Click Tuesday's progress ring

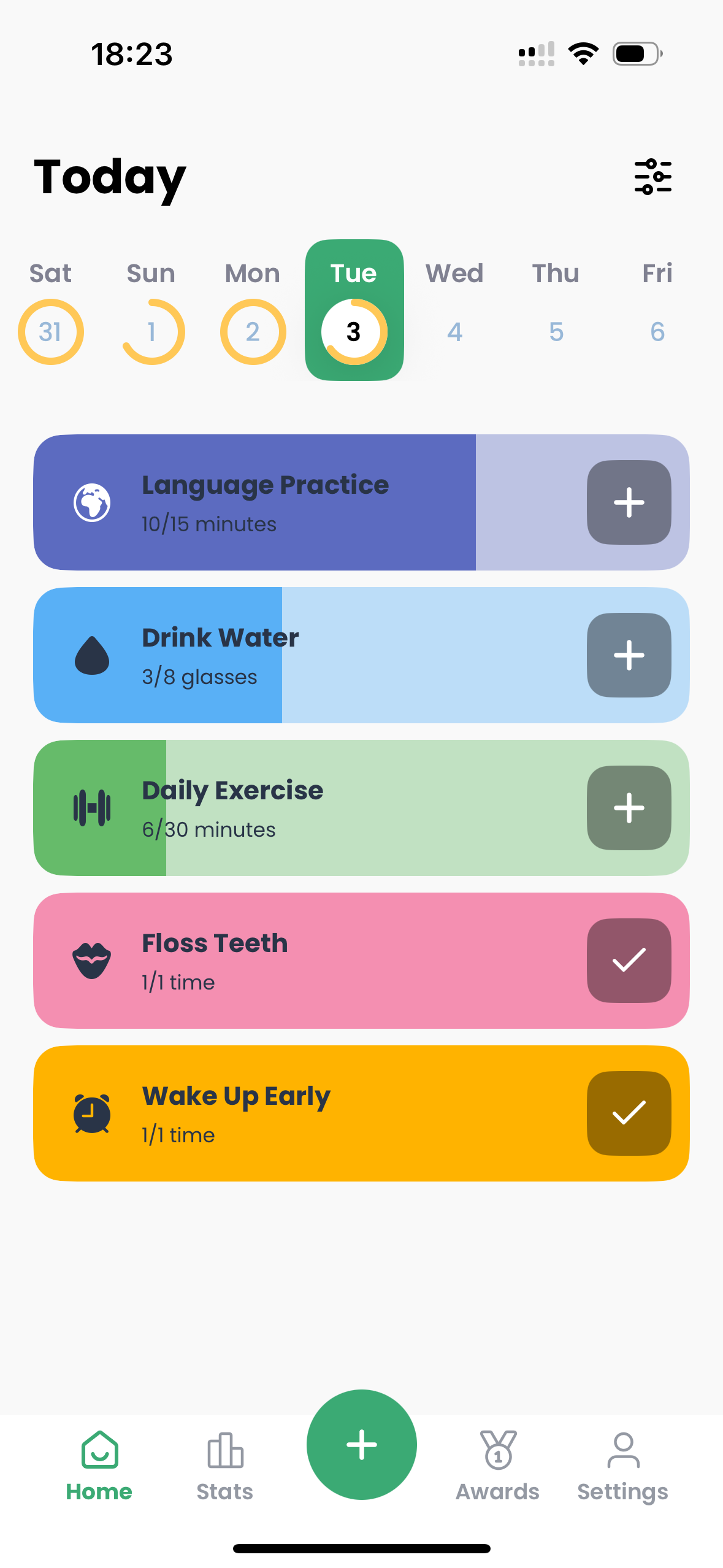click(x=354, y=332)
